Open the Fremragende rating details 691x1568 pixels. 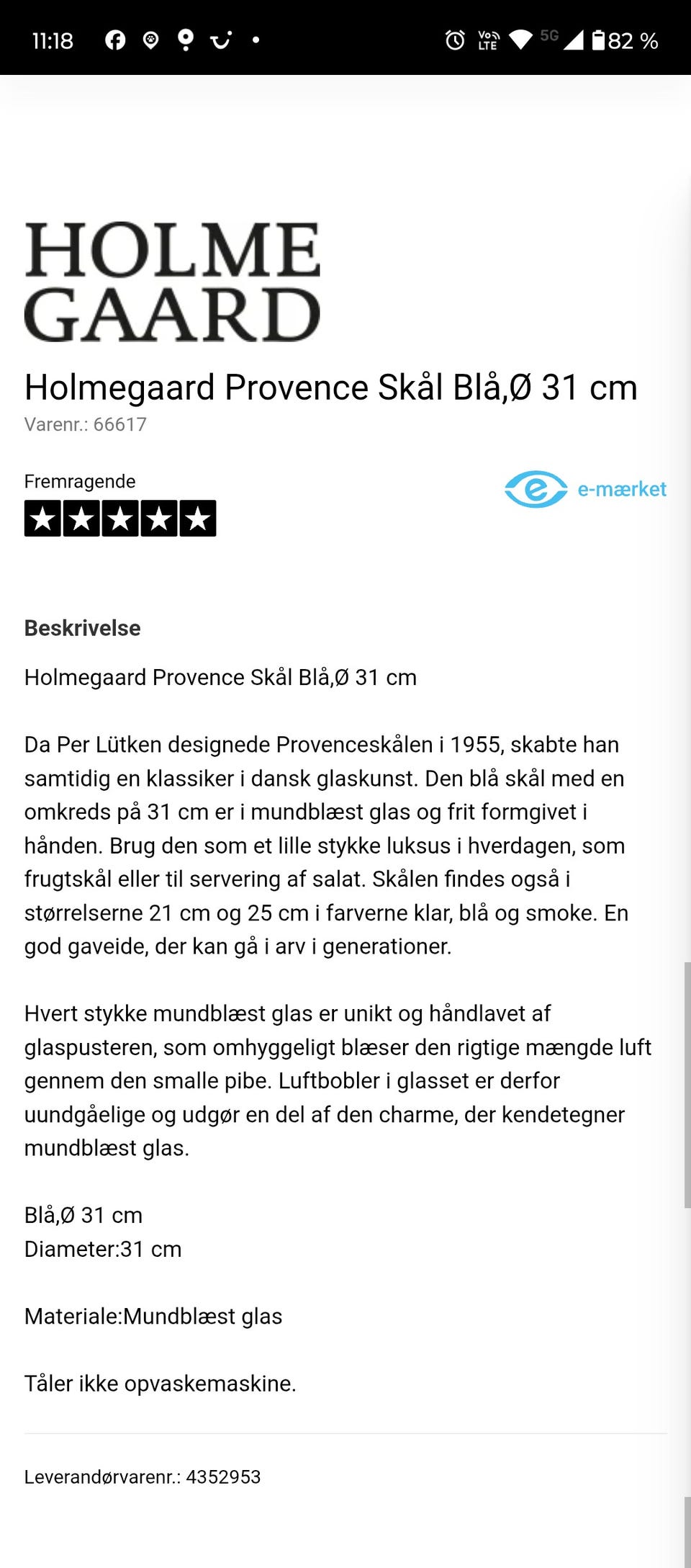click(x=80, y=481)
